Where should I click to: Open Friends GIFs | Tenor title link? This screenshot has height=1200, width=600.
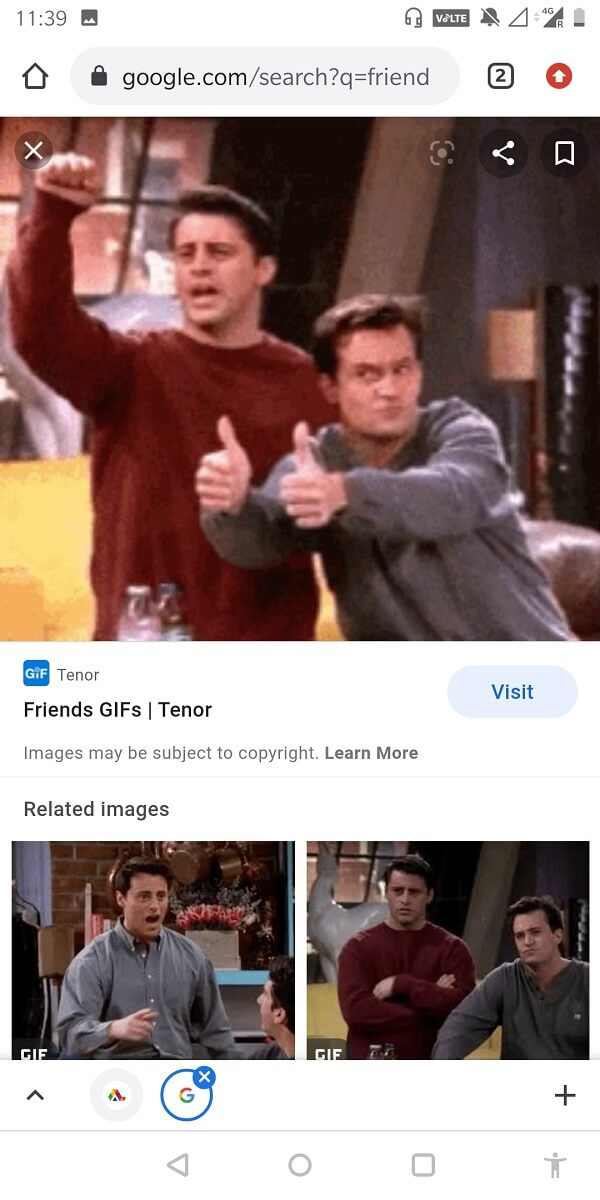tap(118, 710)
